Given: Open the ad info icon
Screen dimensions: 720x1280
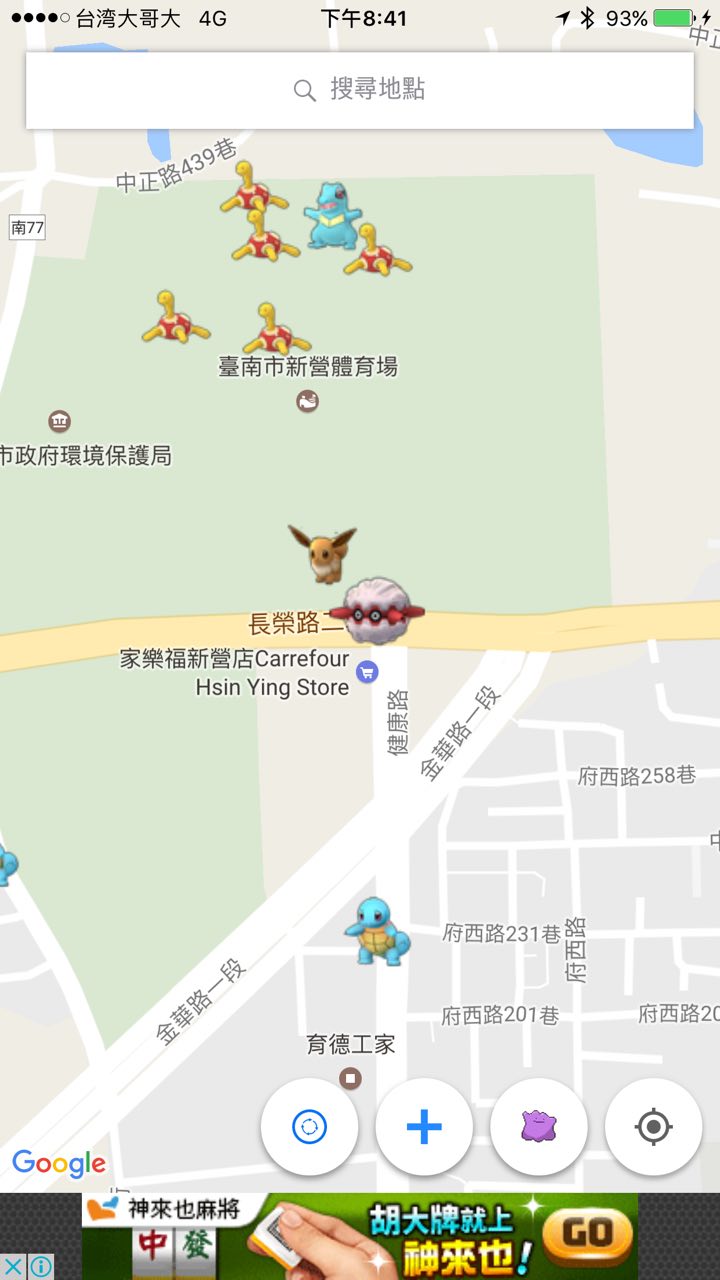Looking at the screenshot, I should [x=40, y=1266].
